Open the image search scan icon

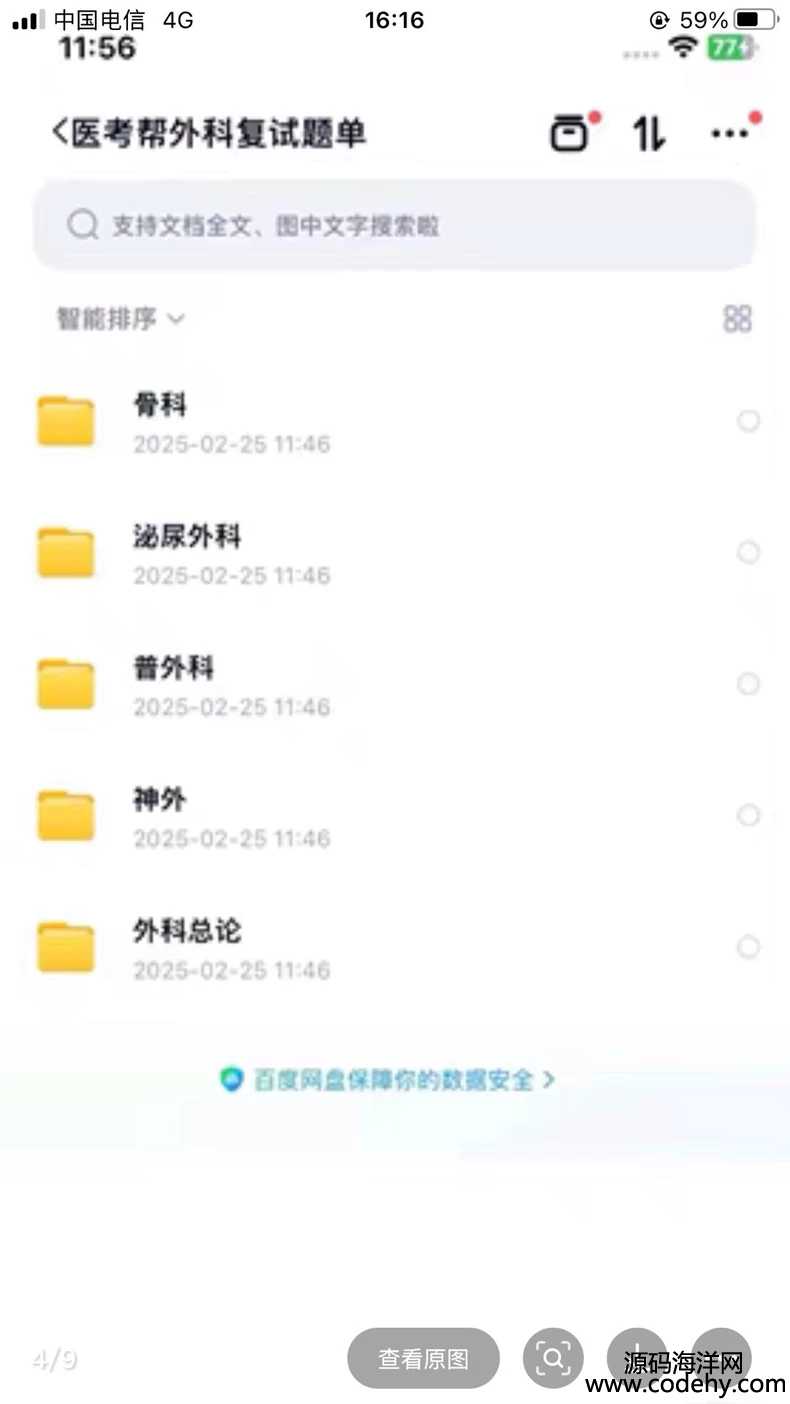(553, 1358)
